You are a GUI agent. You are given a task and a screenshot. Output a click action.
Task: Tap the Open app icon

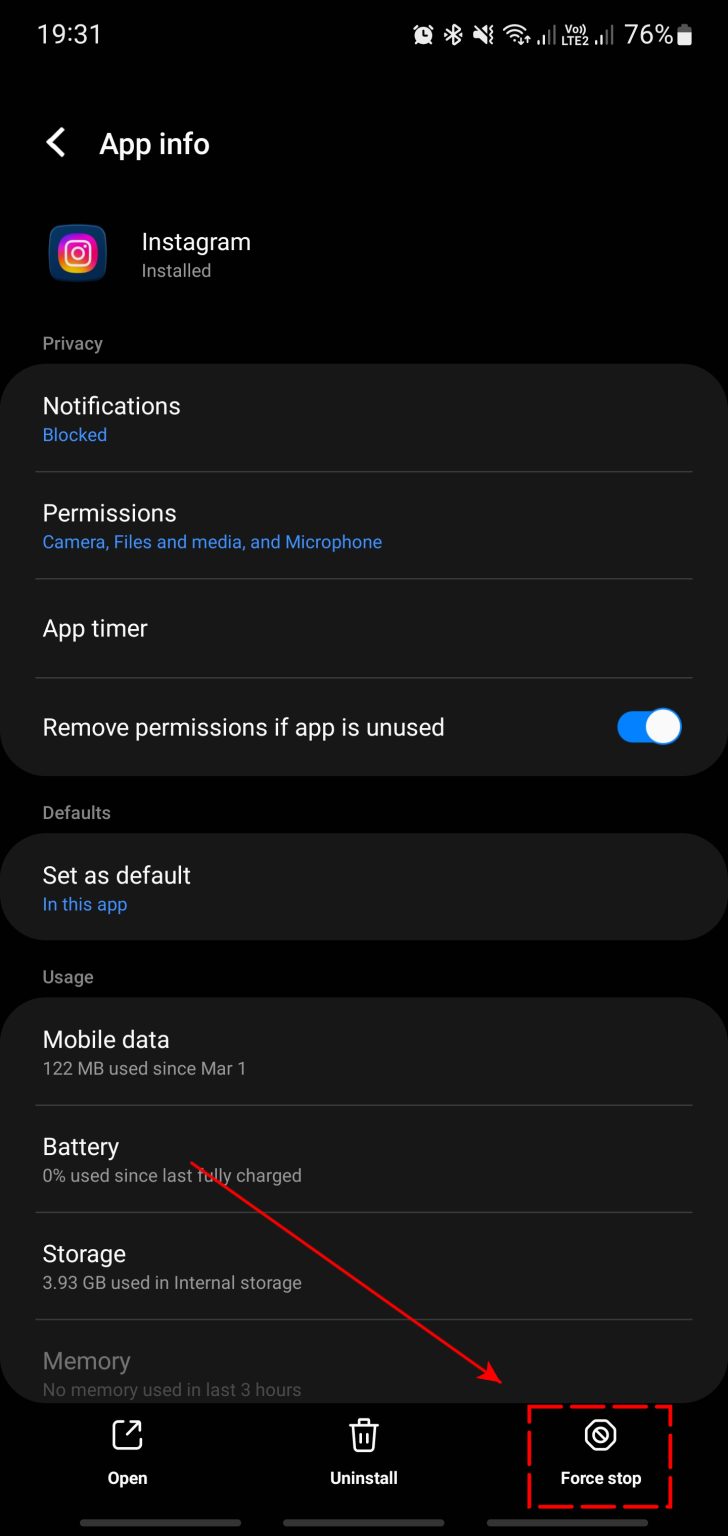click(127, 1434)
